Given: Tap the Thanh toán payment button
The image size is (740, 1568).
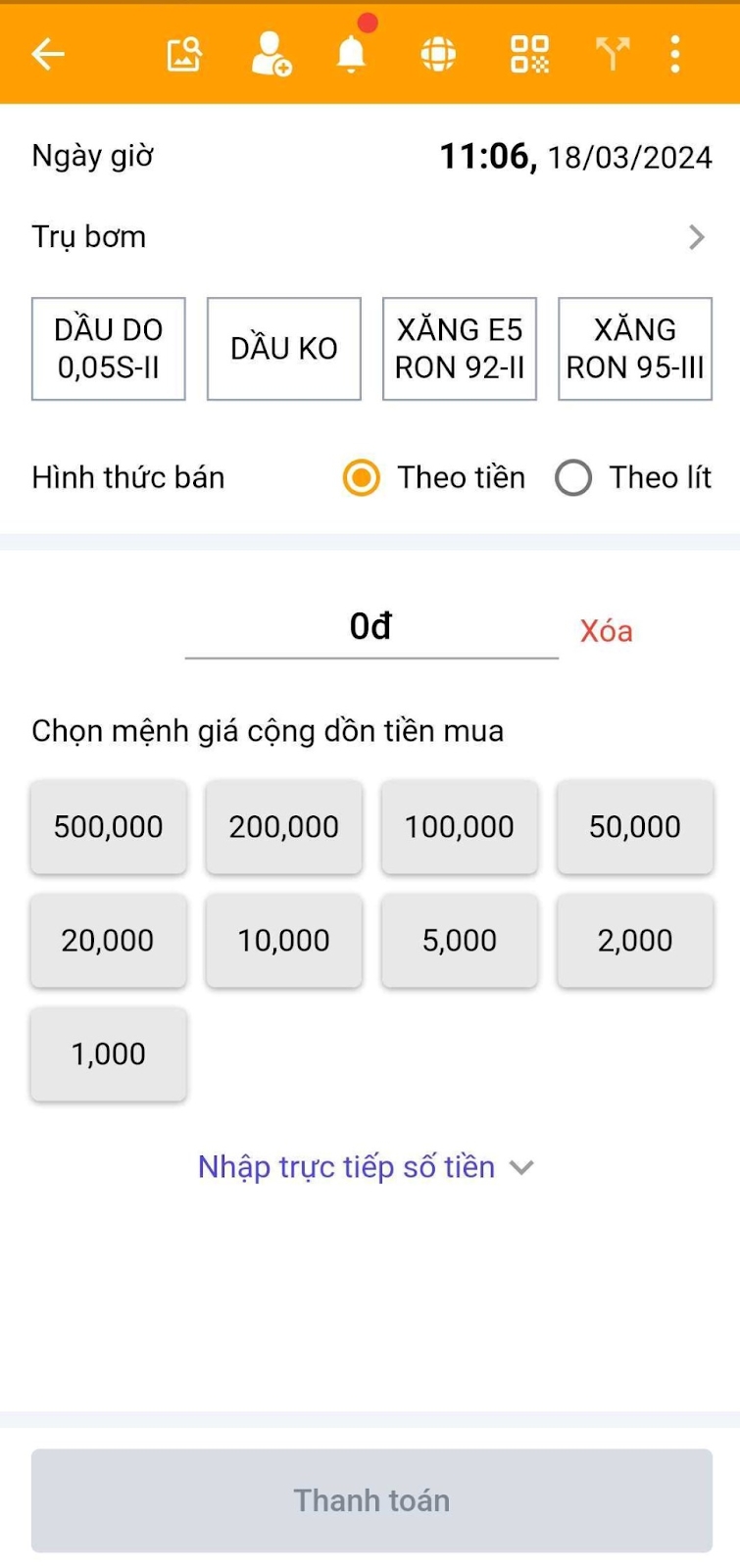Looking at the screenshot, I should 371,1500.
